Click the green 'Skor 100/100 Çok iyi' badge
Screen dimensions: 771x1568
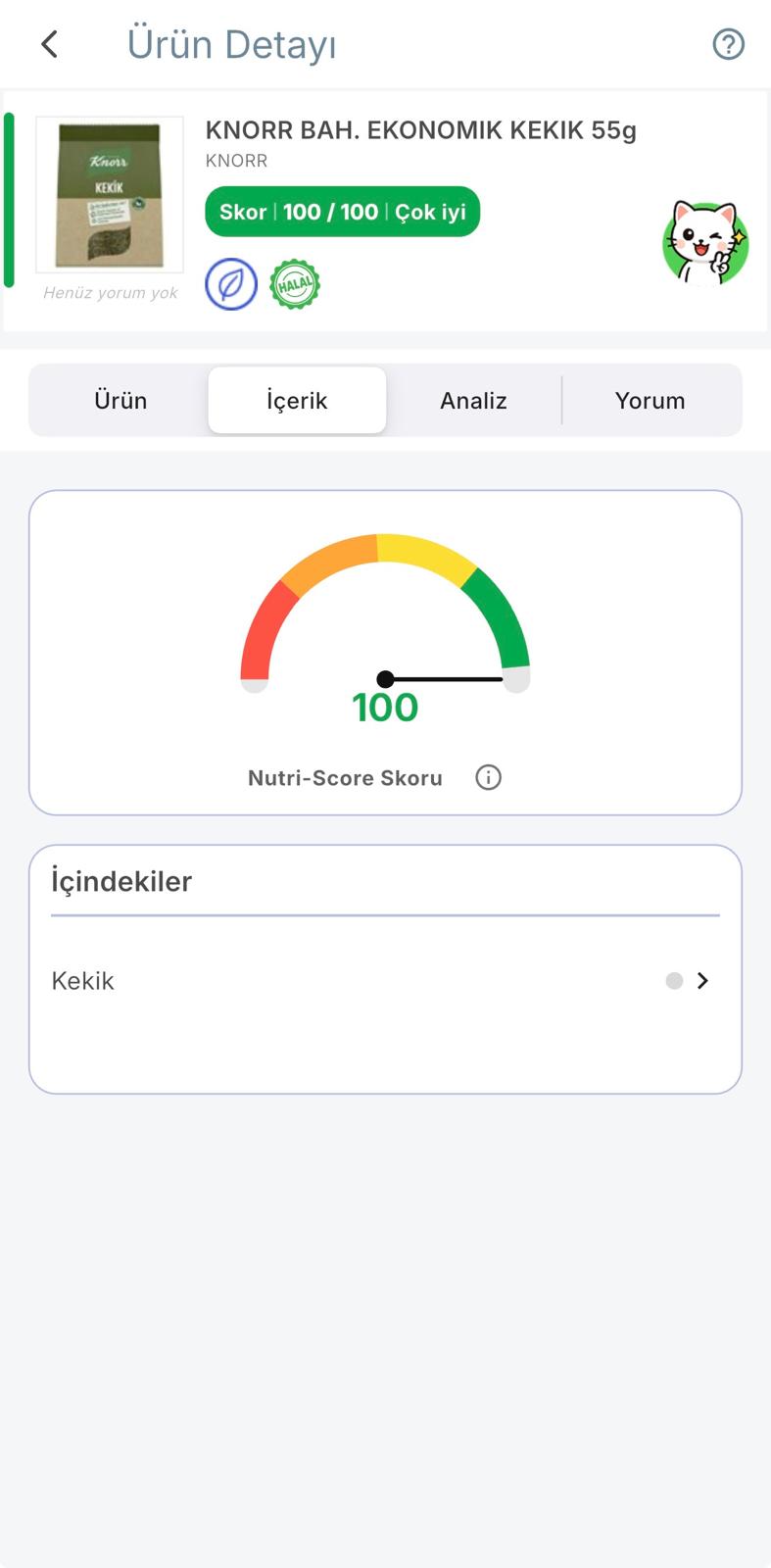[x=342, y=211]
